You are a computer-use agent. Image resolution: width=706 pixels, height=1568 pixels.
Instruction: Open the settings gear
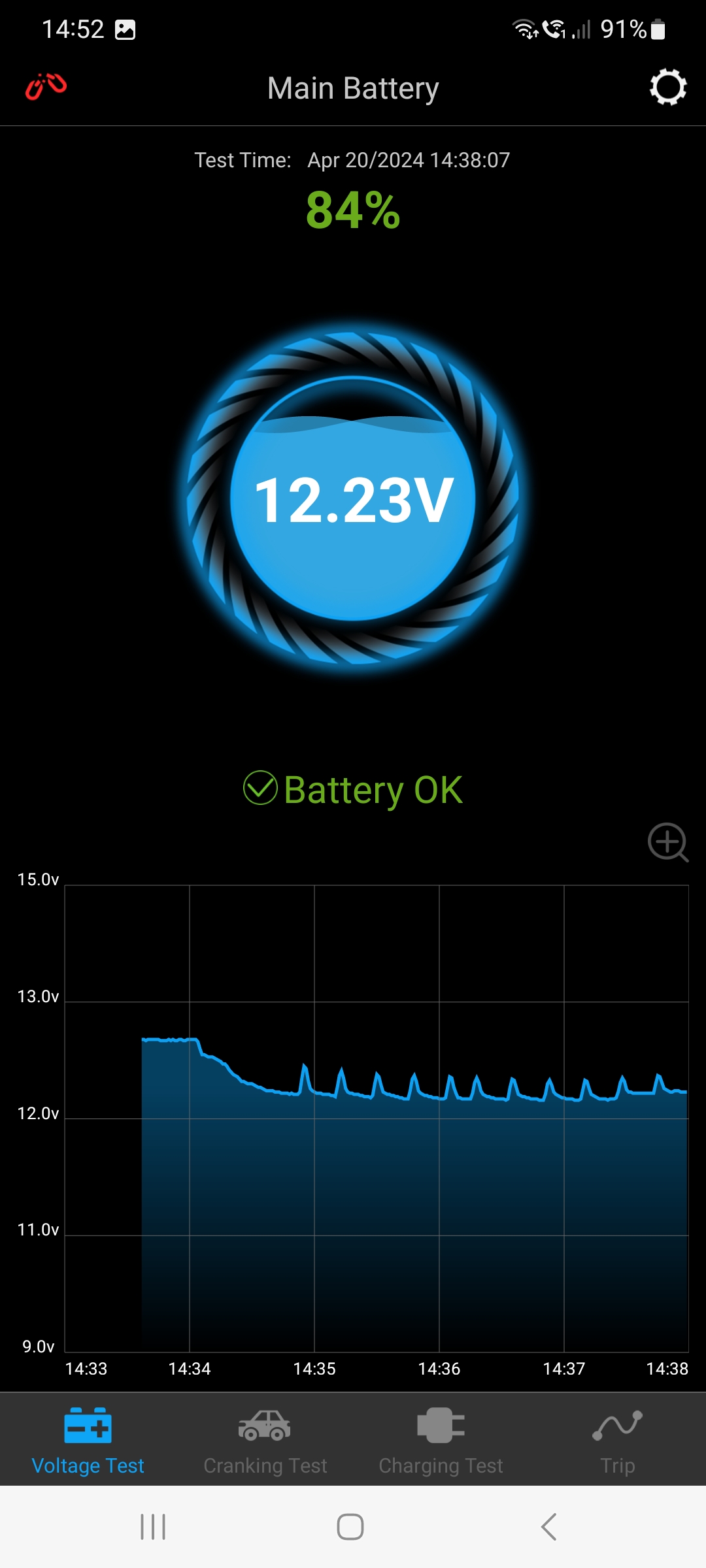tap(667, 86)
